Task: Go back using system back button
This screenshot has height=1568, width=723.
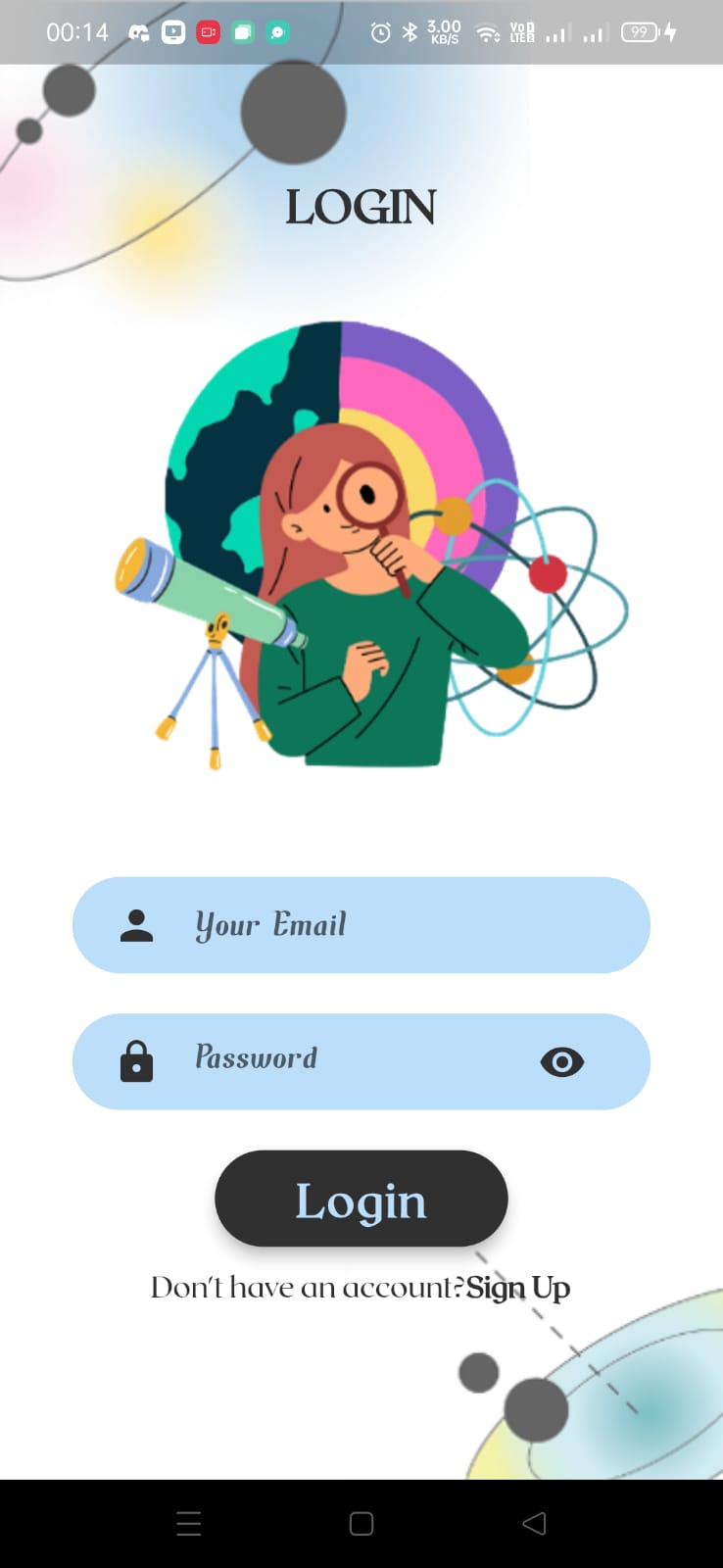Action: click(534, 1523)
